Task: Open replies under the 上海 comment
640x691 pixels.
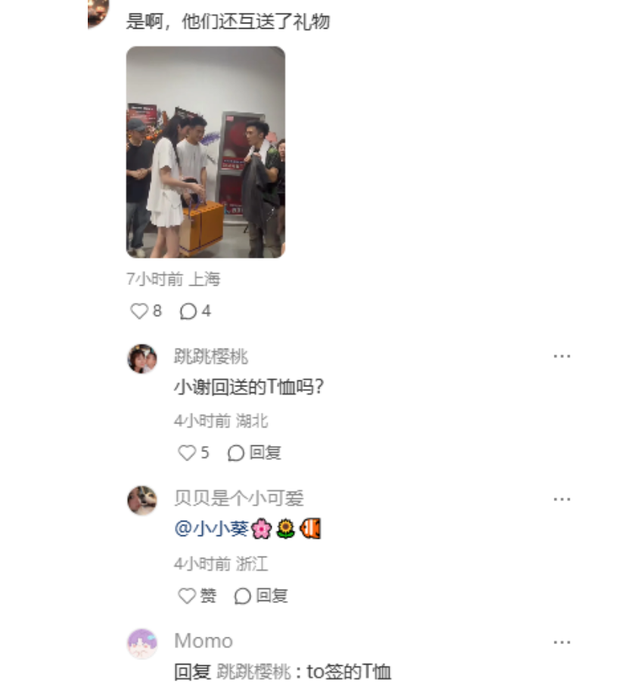Action: 188,311
